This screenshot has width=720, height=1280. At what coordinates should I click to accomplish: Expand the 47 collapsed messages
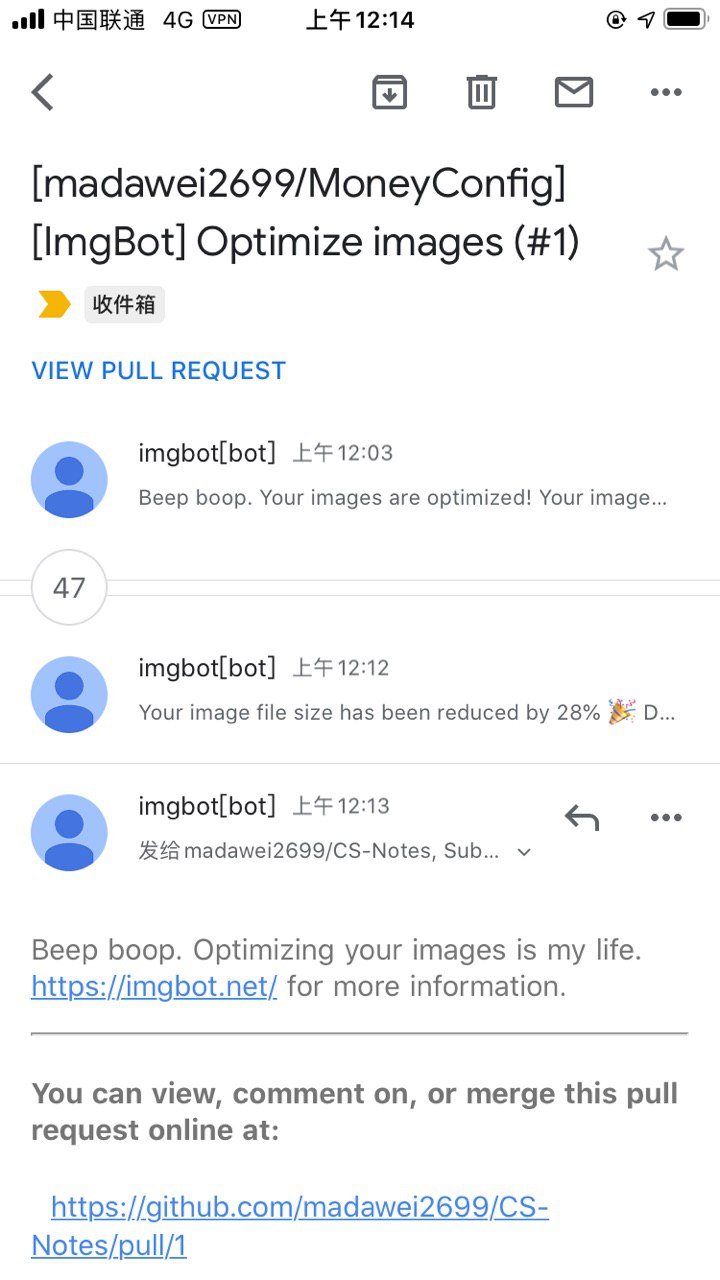(69, 587)
